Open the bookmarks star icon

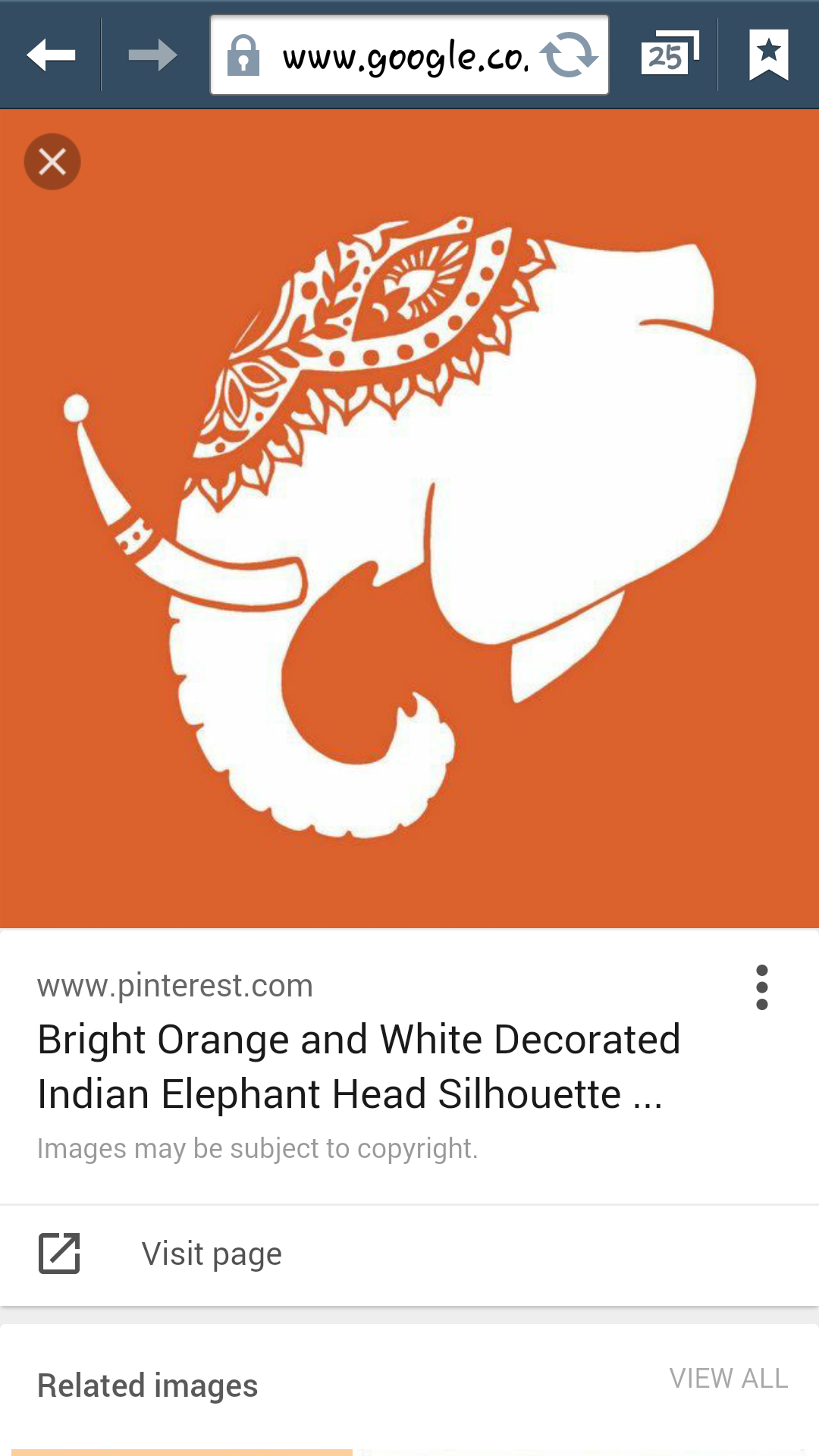(768, 55)
